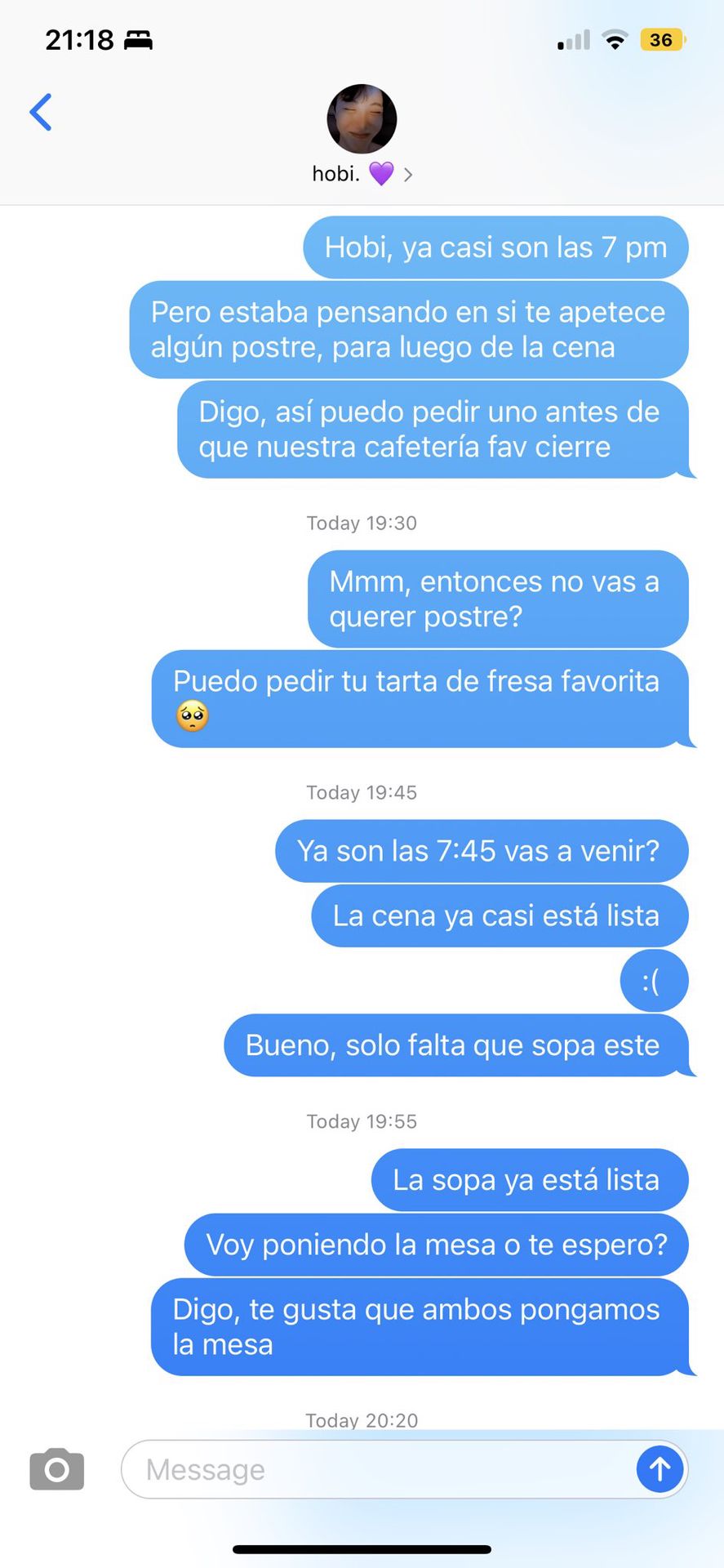Send the message with the arrow button
The image size is (724, 1568).
point(660,1469)
